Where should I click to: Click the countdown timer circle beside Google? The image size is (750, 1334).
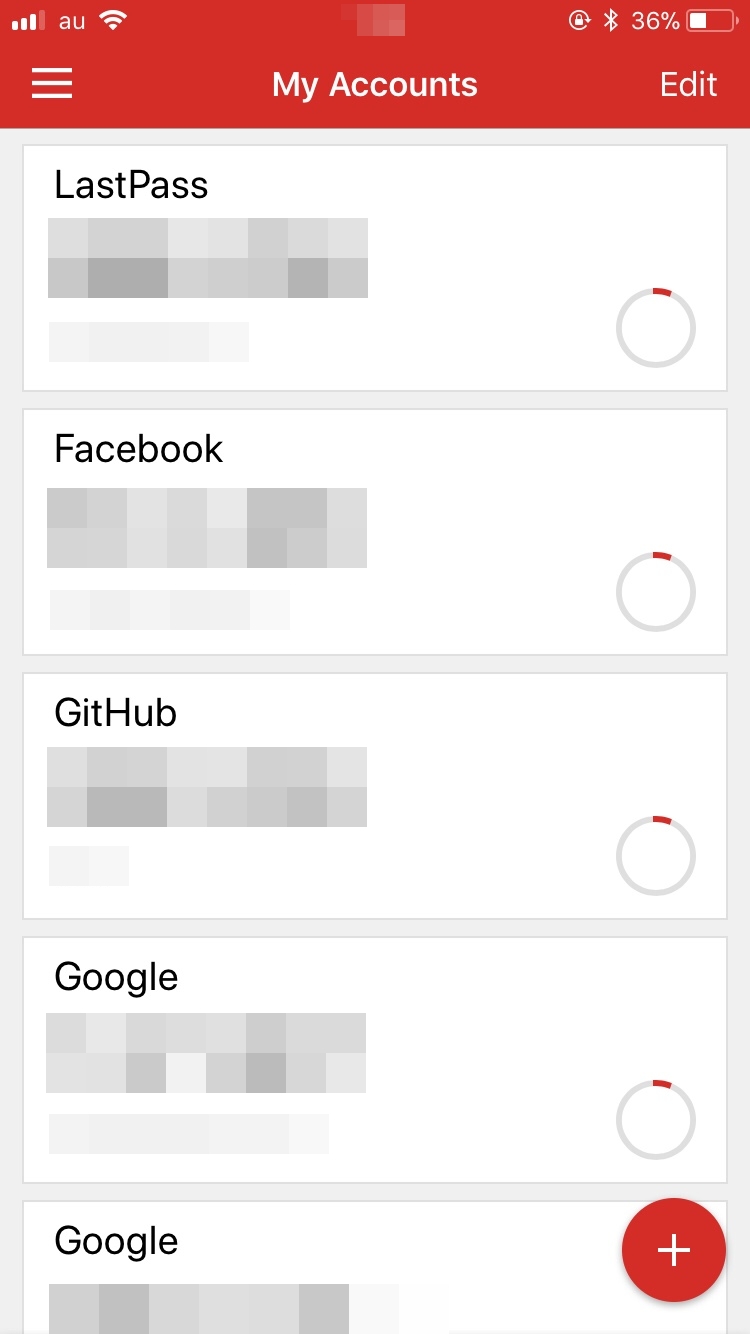[x=656, y=1119]
